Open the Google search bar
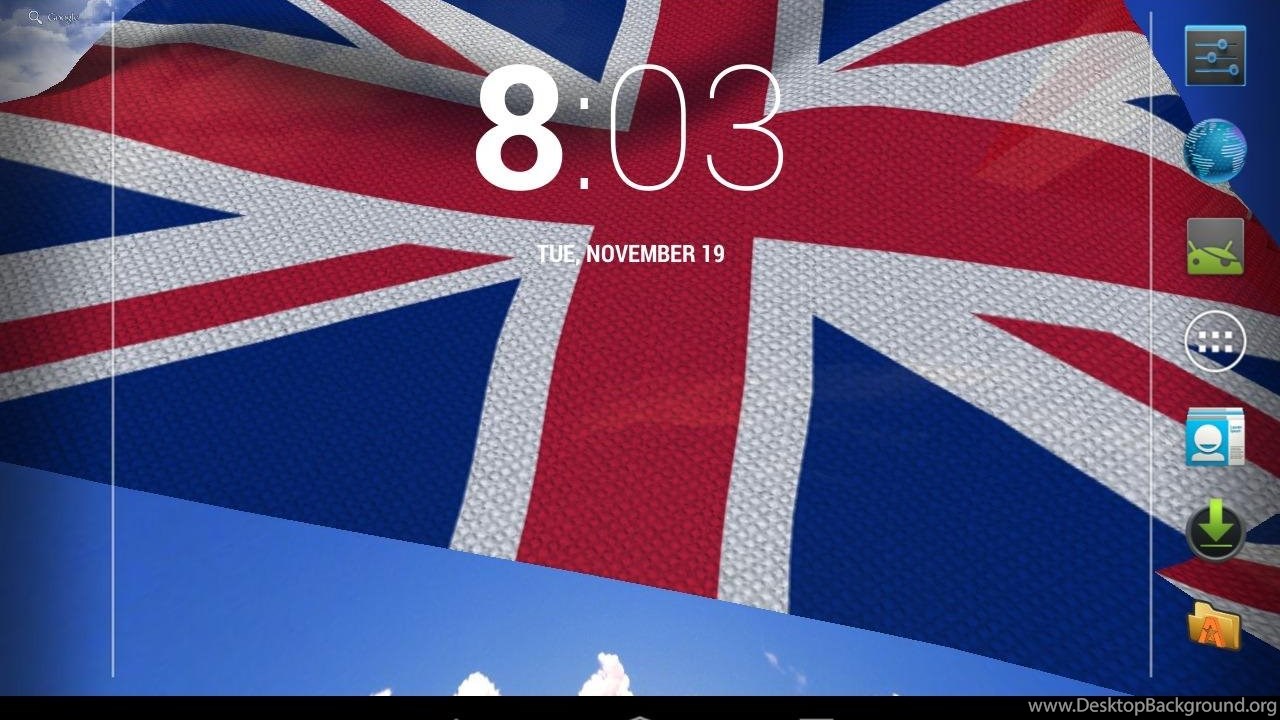The width and height of the screenshot is (1280, 720). 54,17
